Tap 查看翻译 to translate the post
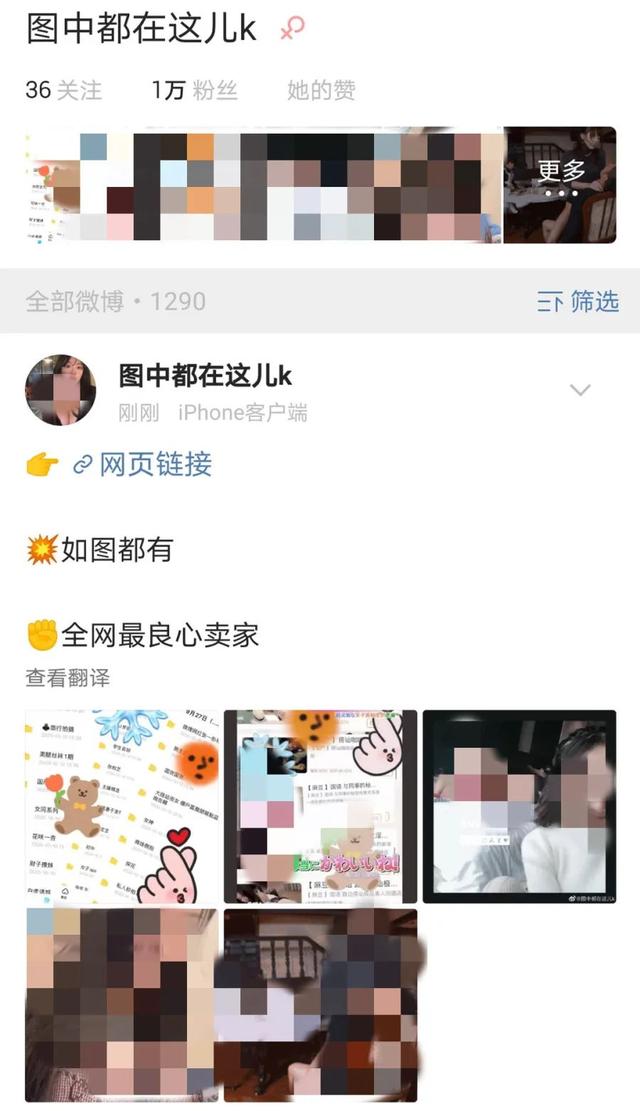The image size is (640, 1111). 68,678
